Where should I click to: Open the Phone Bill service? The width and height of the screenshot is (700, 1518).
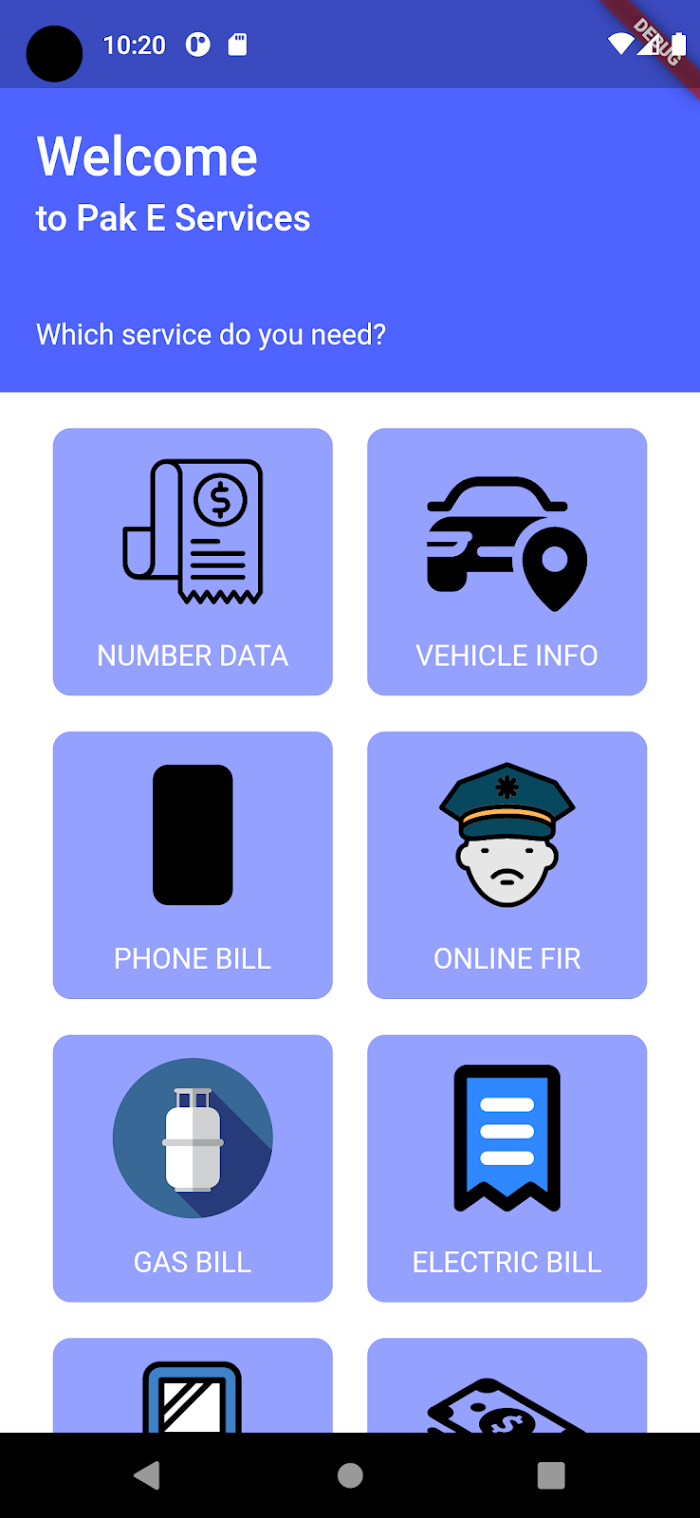click(x=192, y=864)
